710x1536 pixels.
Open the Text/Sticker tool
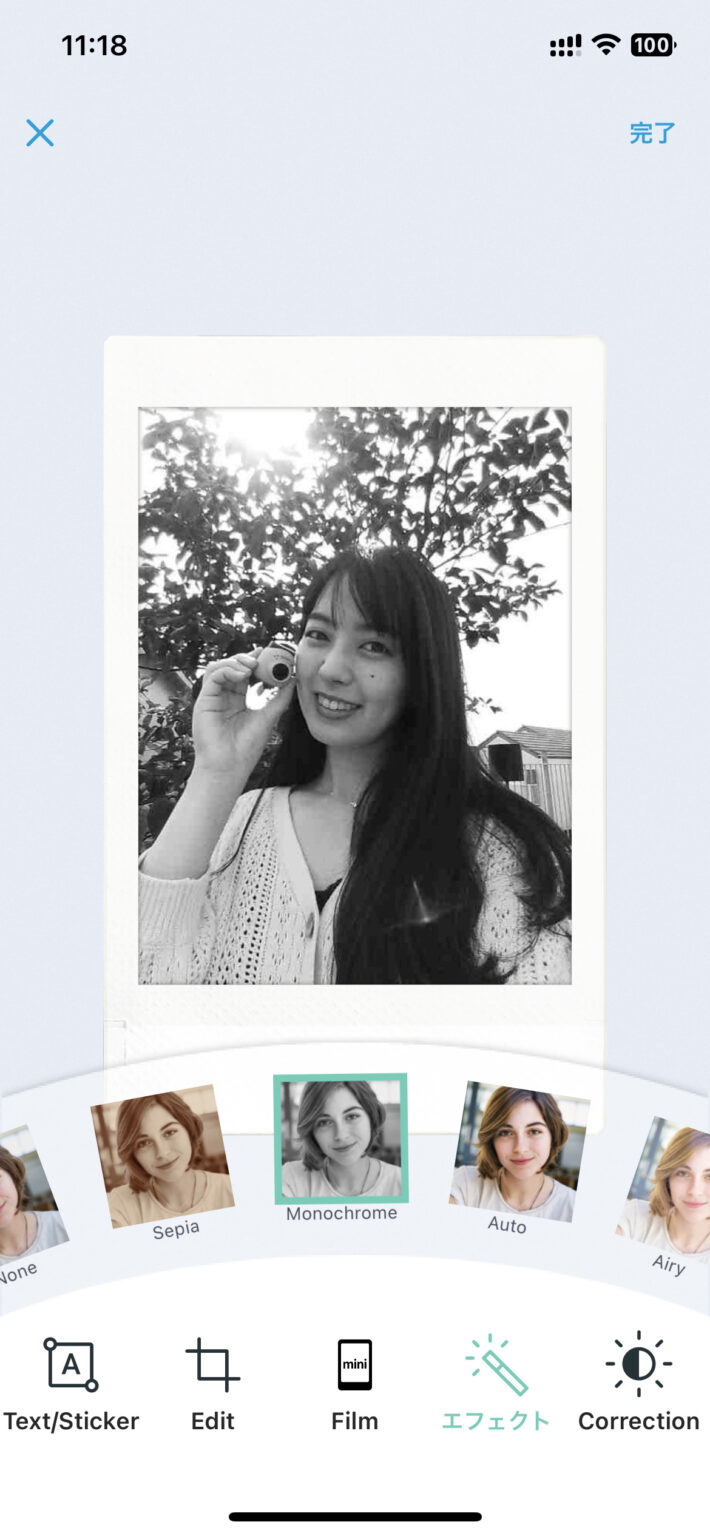point(71,1384)
